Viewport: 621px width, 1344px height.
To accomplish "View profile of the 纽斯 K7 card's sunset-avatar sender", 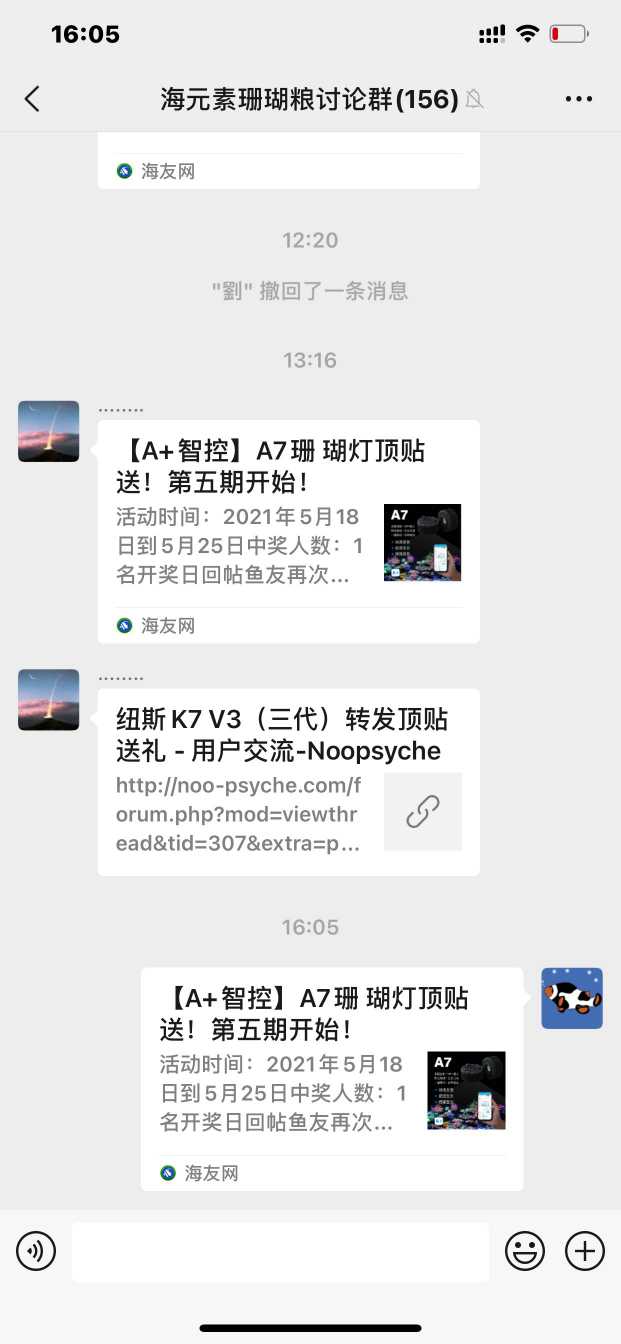I will [48, 700].
